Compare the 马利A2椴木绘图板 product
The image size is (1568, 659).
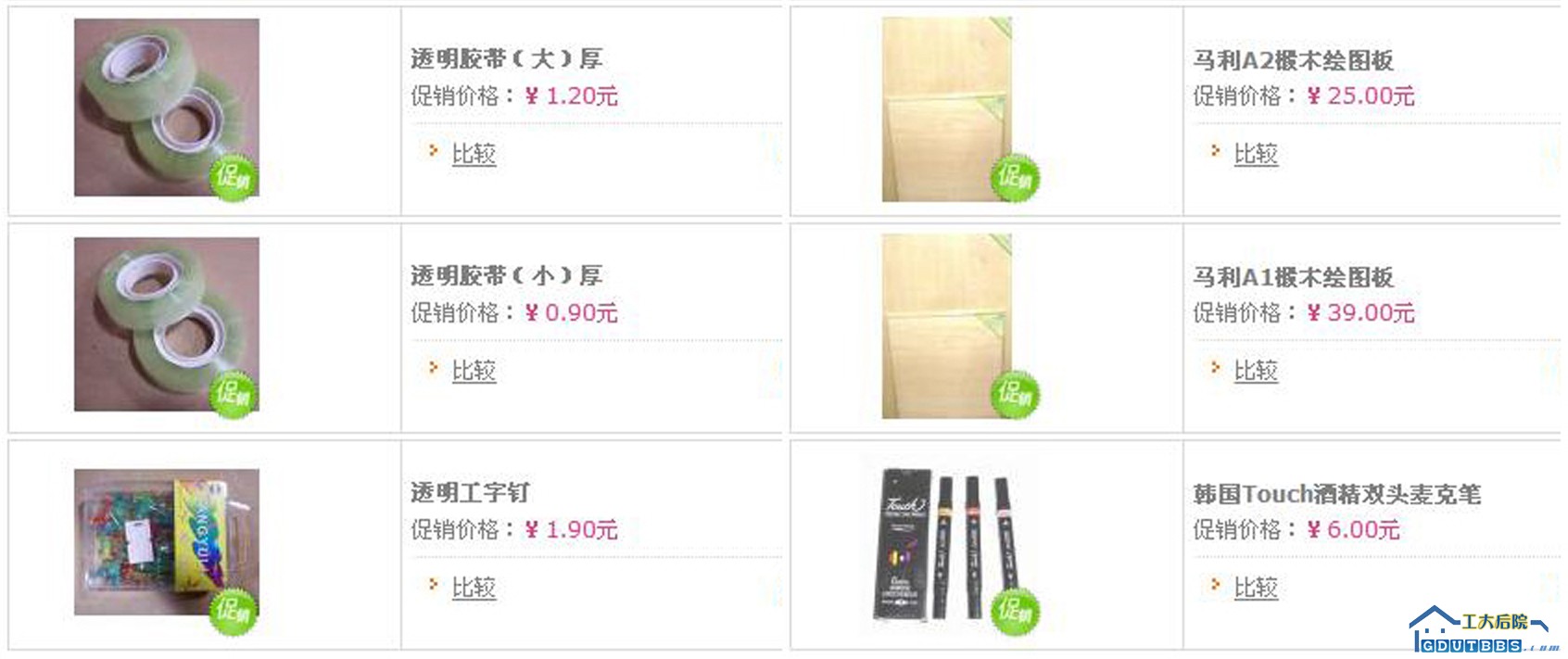click(x=1256, y=154)
